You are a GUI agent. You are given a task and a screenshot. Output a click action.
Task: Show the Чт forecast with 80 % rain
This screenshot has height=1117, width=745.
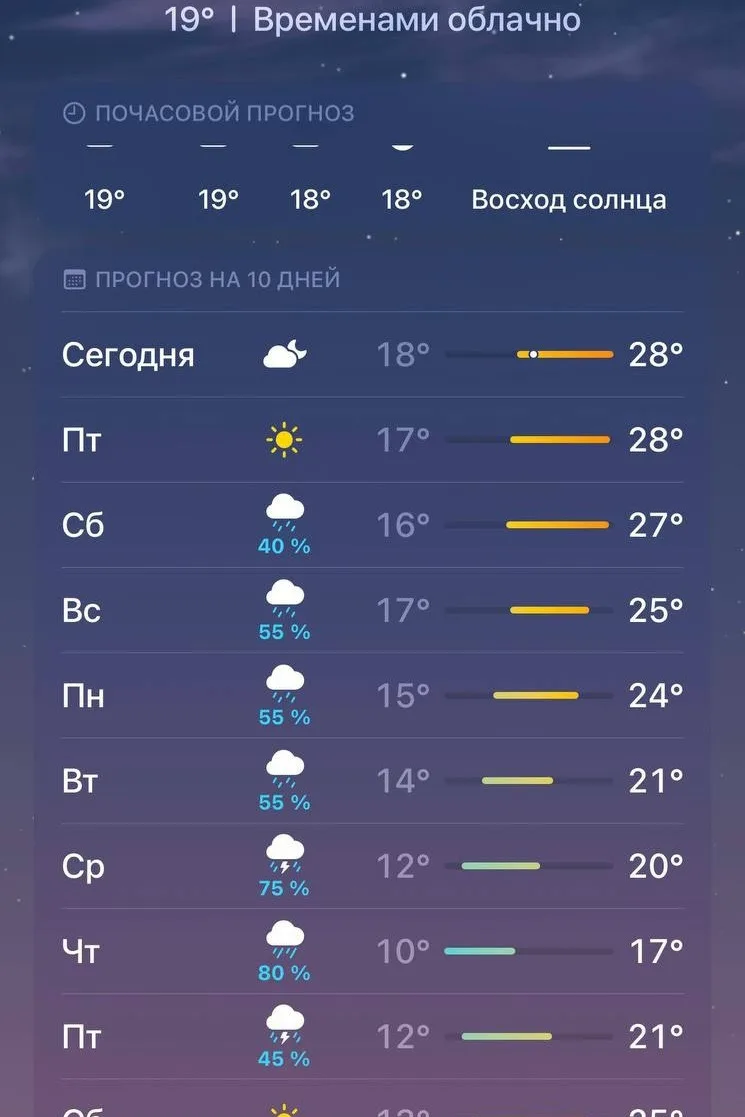pos(372,951)
